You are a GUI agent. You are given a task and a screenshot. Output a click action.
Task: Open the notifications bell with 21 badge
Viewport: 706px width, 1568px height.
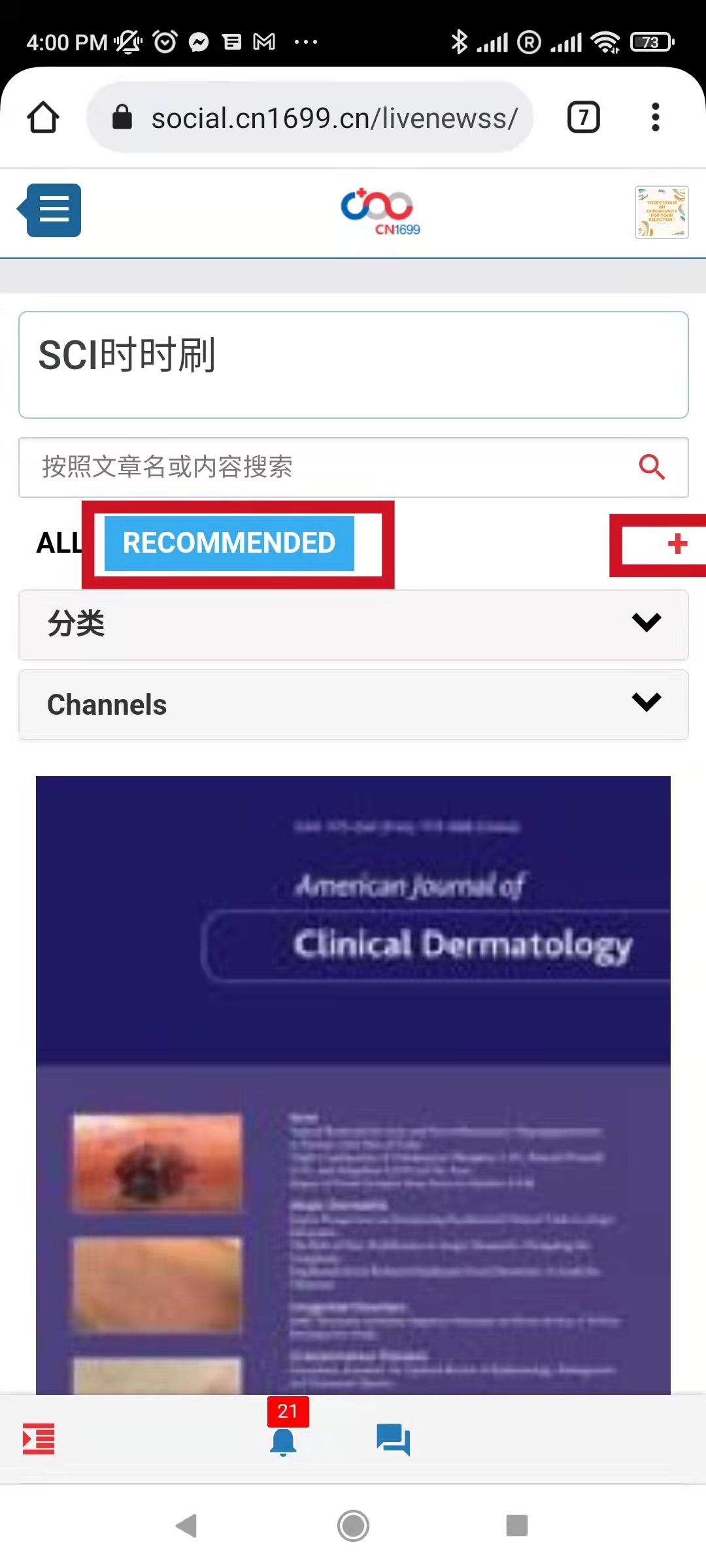click(x=284, y=1440)
